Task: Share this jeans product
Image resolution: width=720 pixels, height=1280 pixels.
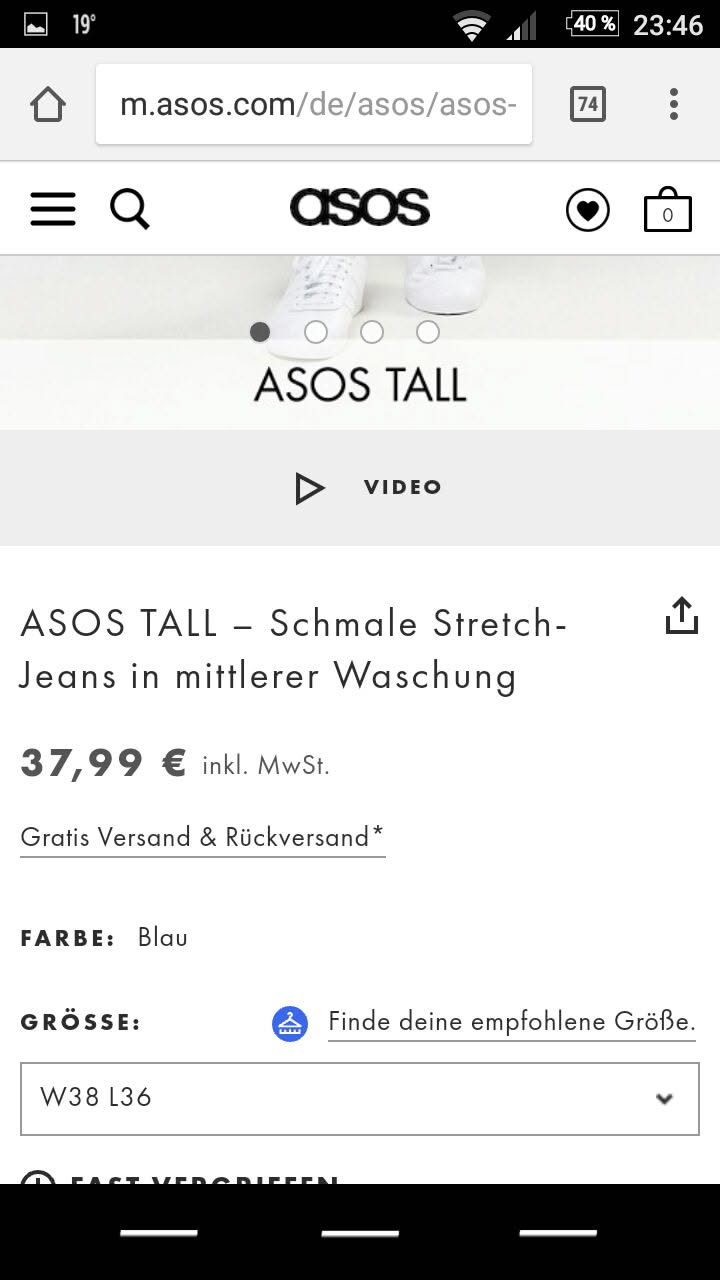Action: (x=681, y=616)
